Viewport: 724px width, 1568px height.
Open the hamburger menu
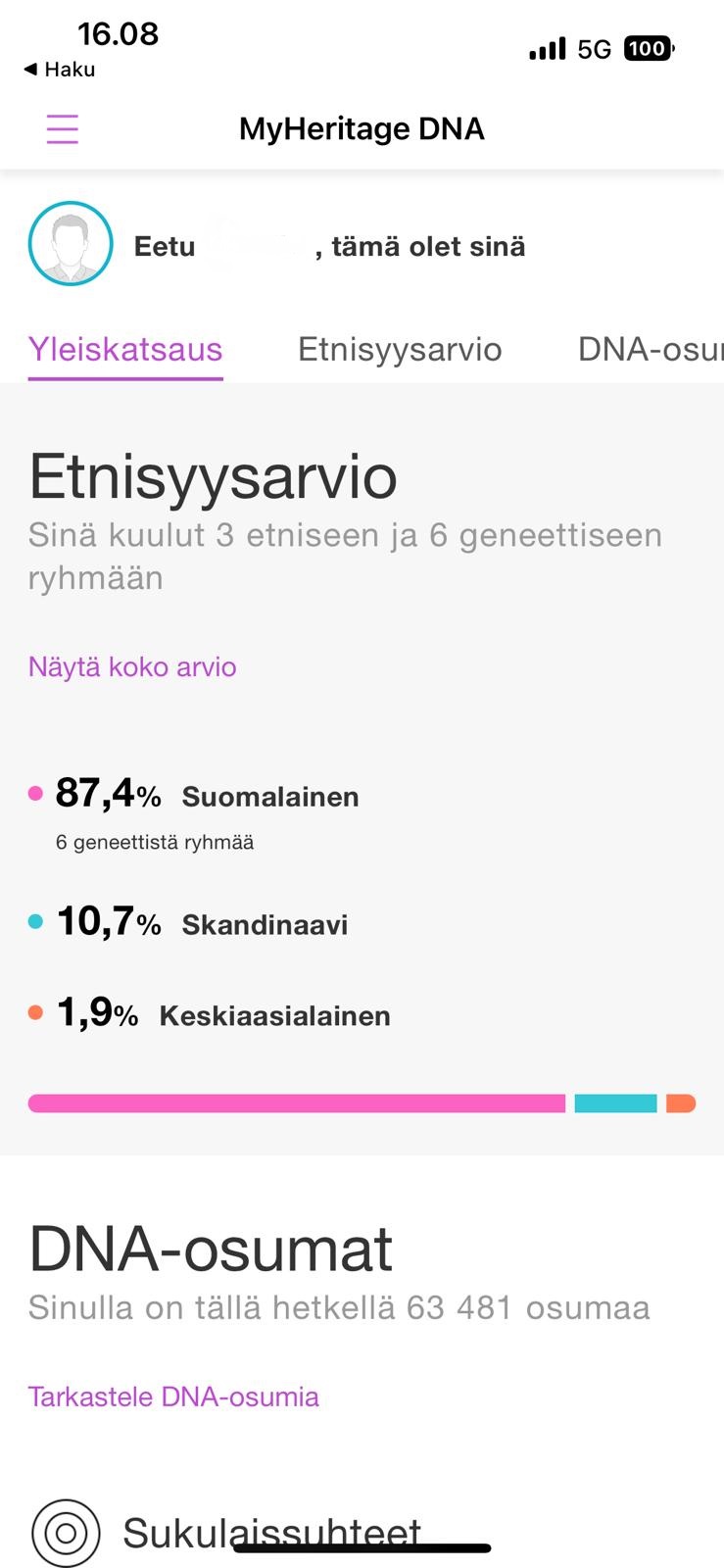62,128
